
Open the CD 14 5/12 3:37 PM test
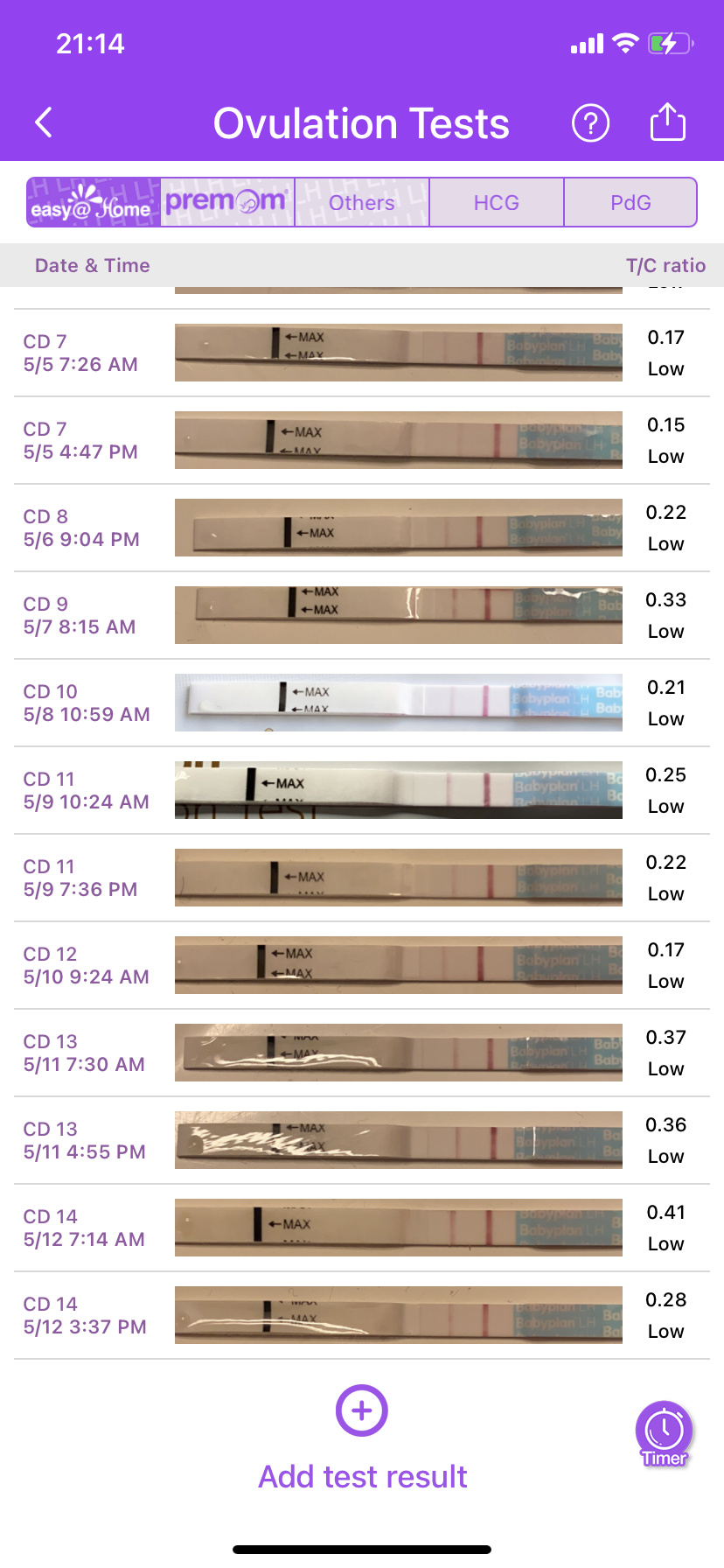pos(362,1315)
